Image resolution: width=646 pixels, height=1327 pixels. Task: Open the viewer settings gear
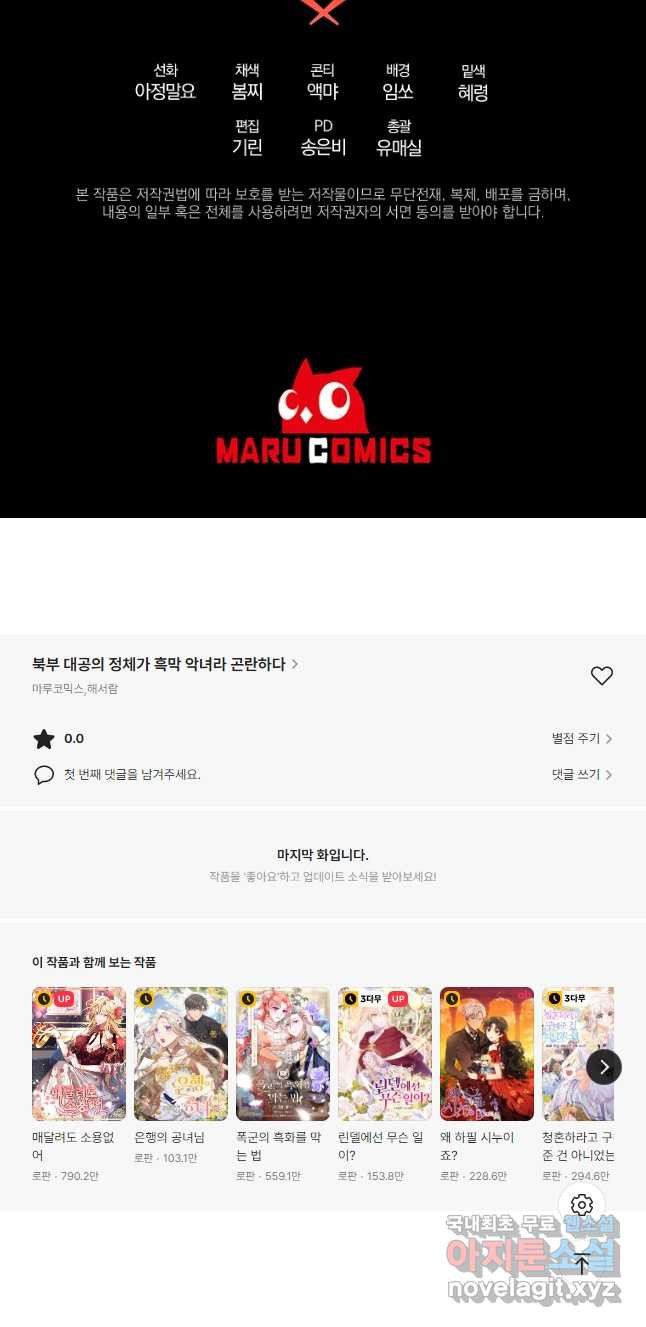pos(582,1205)
